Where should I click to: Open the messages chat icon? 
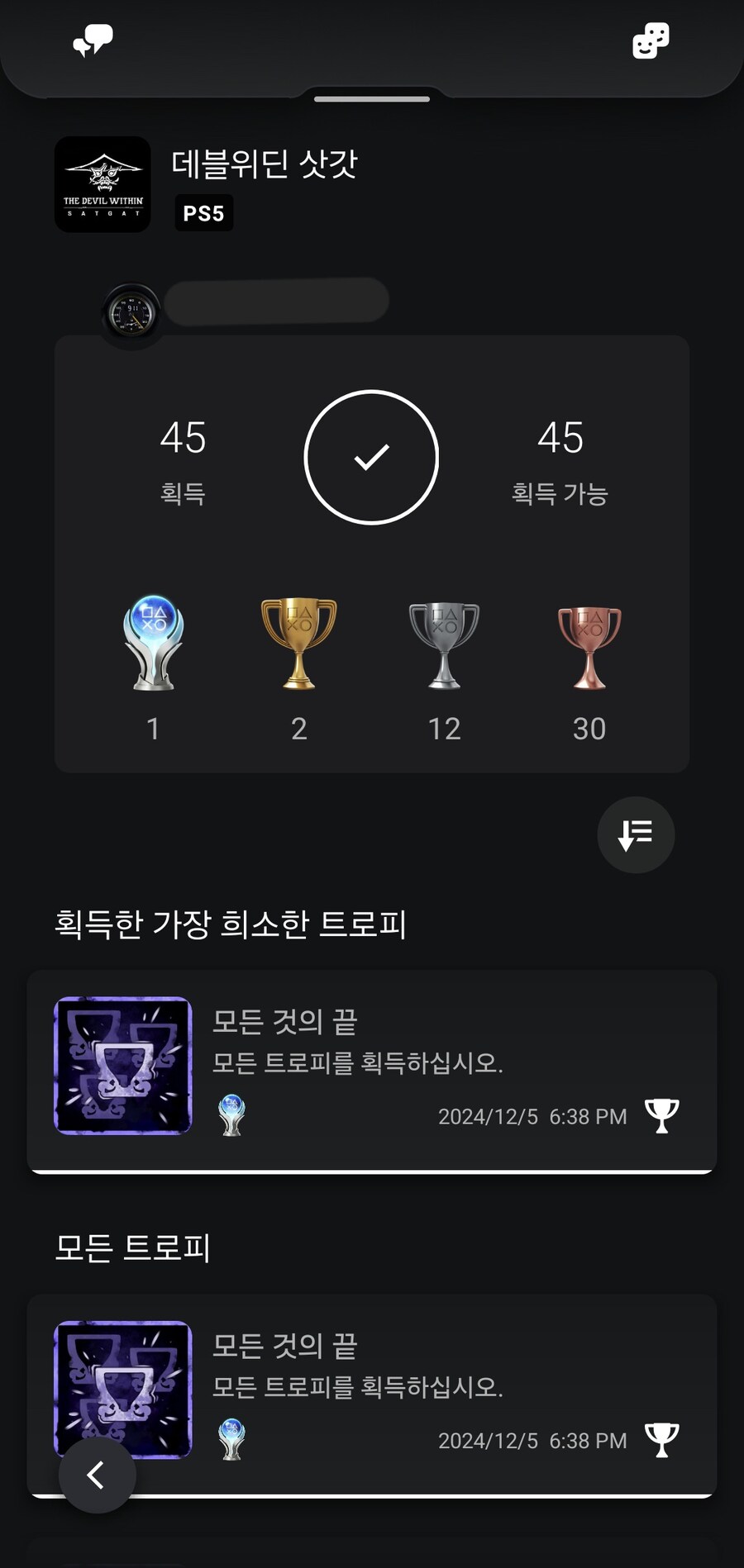pos(93,39)
